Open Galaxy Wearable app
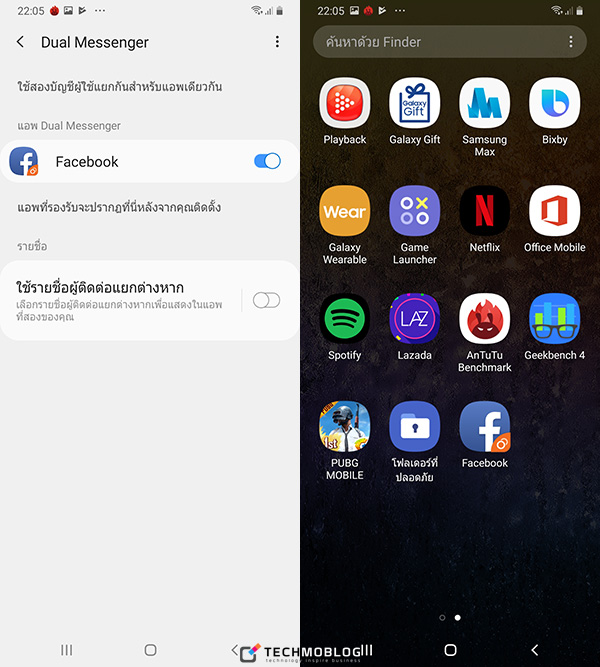600x667 pixels. point(345,212)
